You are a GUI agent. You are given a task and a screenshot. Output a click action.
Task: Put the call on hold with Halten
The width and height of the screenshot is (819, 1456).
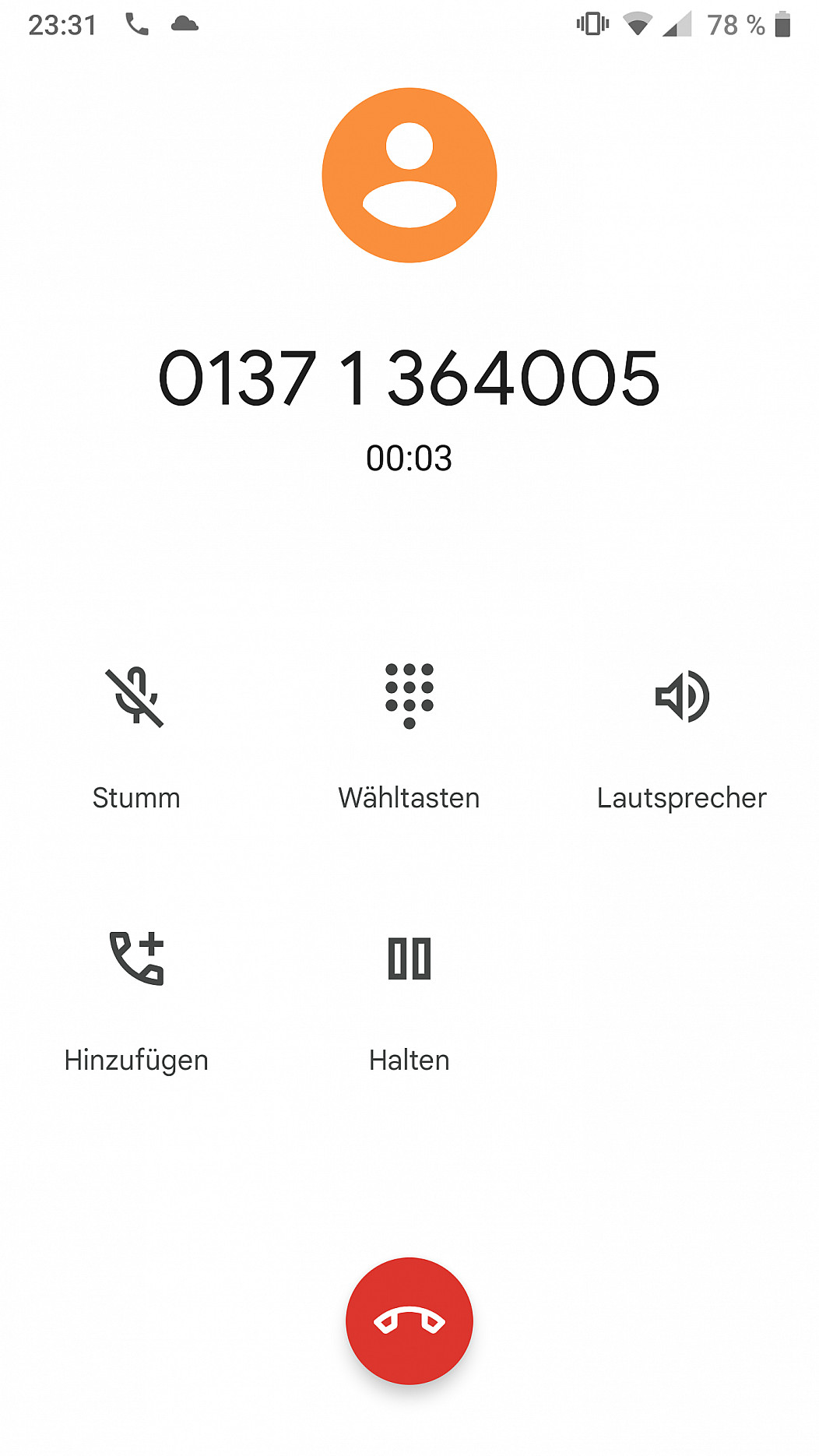coord(409,958)
